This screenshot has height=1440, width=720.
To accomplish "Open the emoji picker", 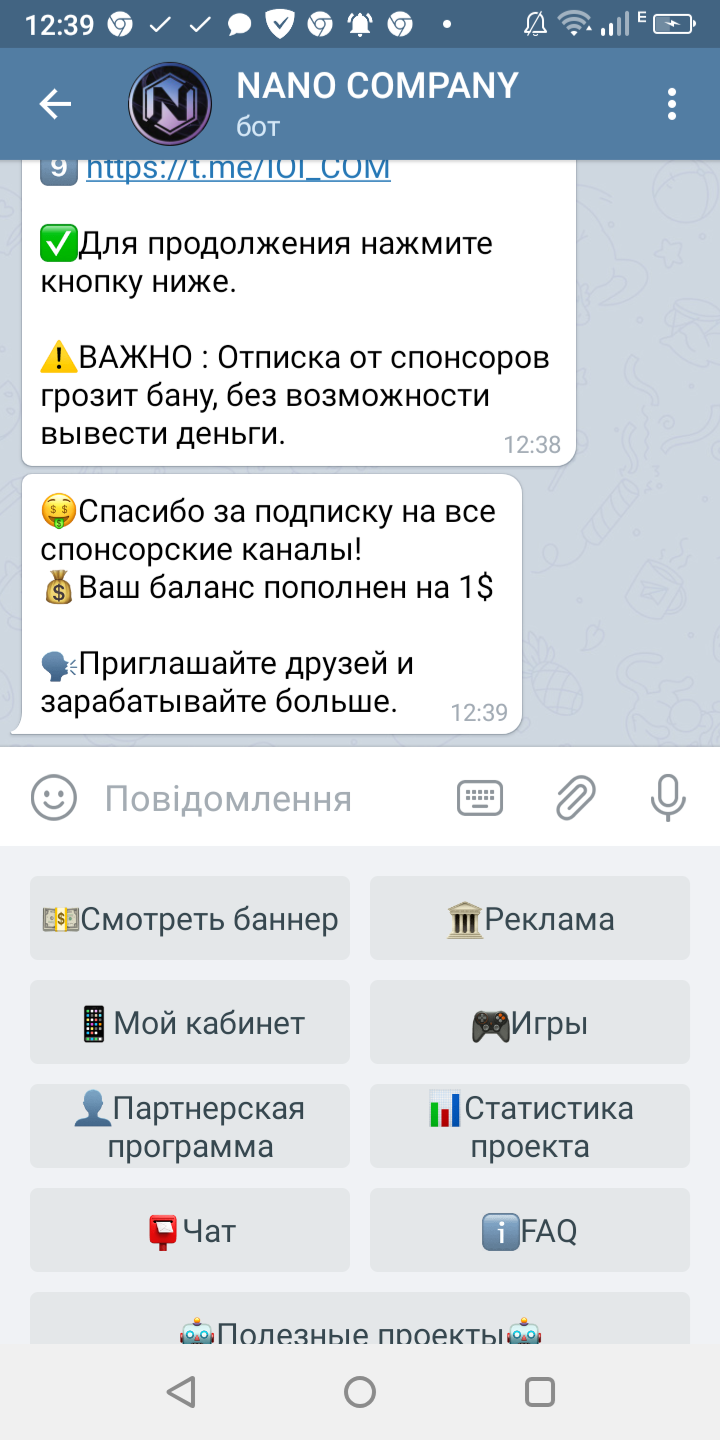I will coord(54,798).
